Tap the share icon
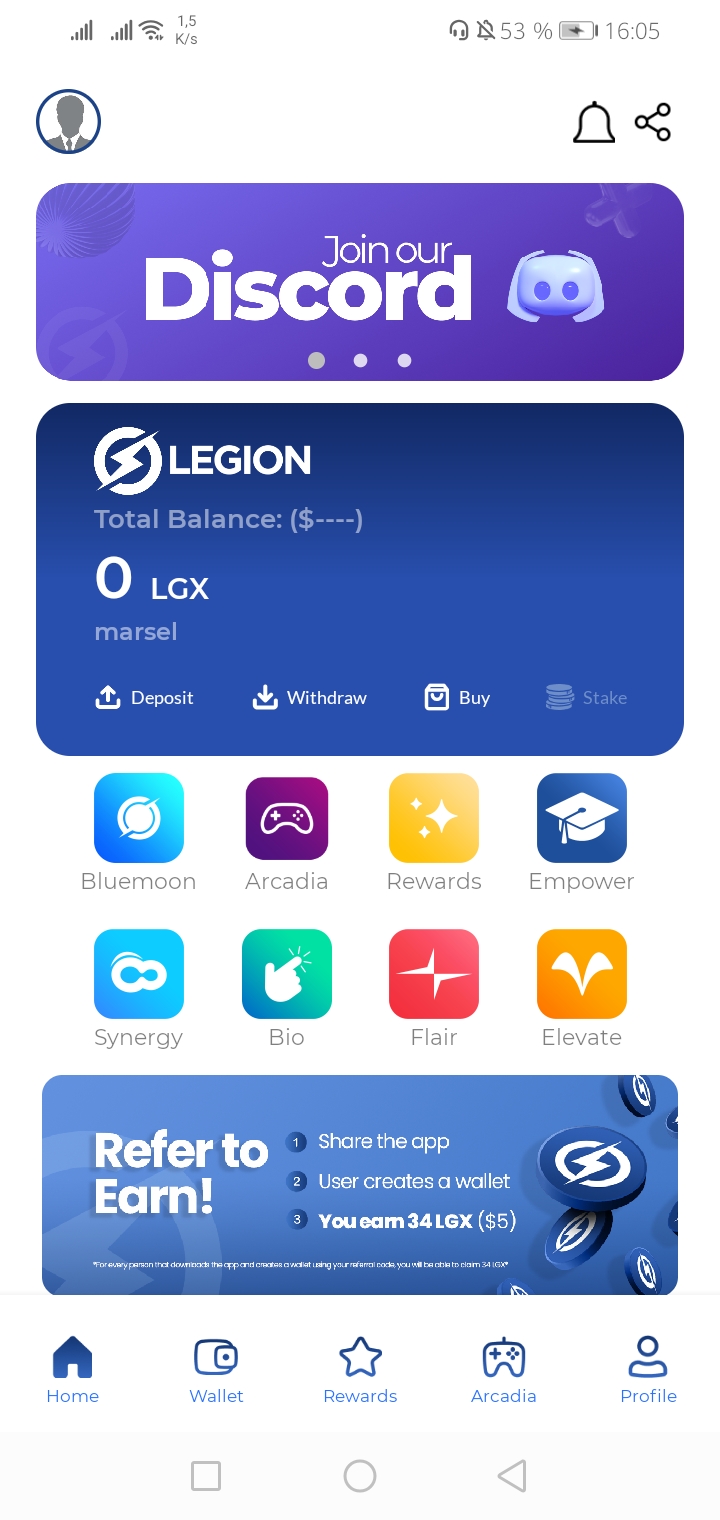This screenshot has width=720, height=1520. tap(653, 123)
